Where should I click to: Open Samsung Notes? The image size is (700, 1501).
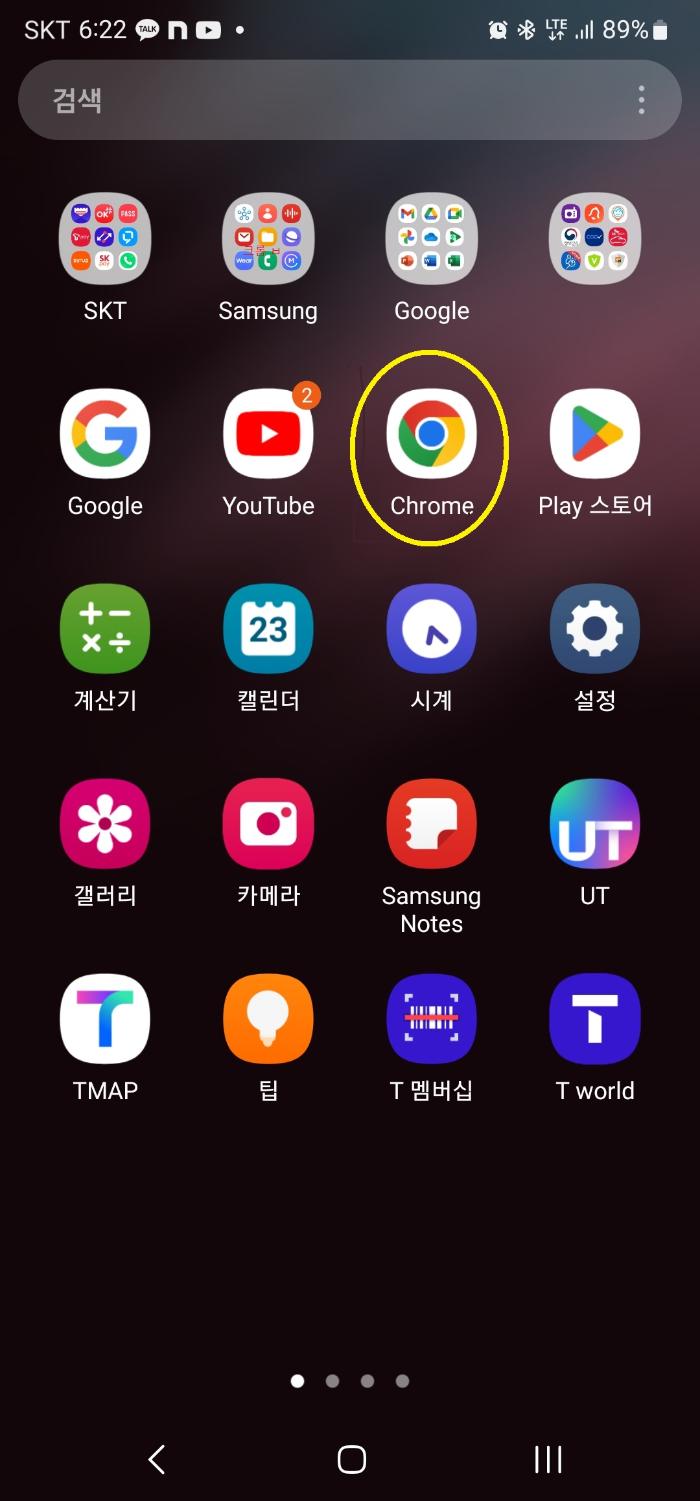tap(431, 824)
